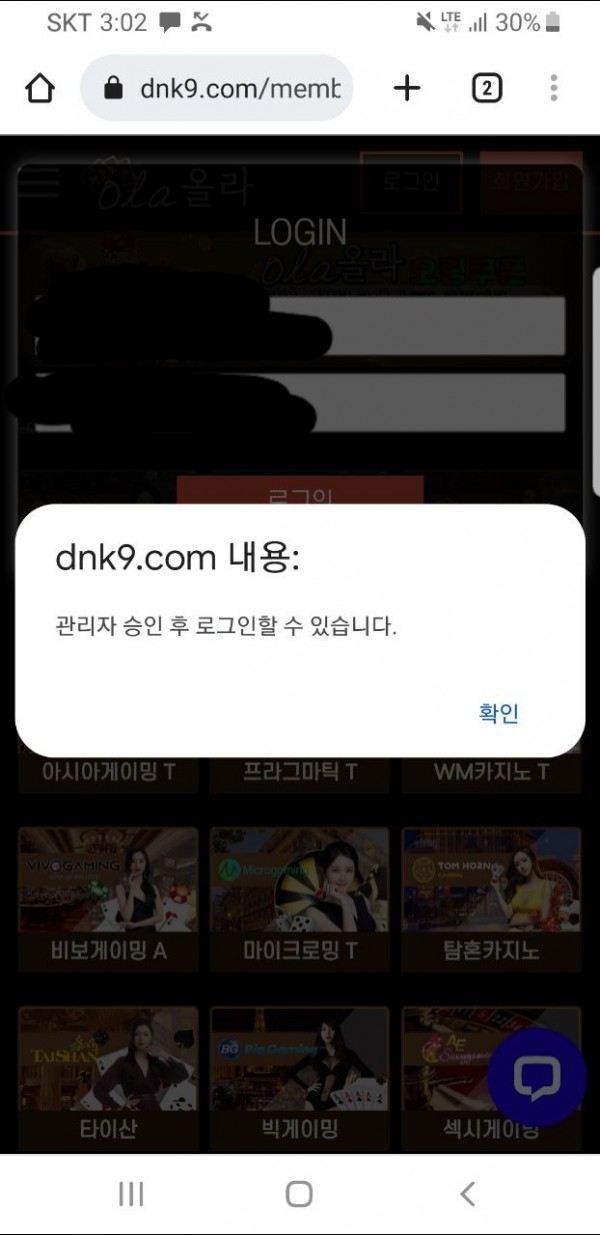The height and width of the screenshot is (1235, 600).
Task: Open Chrome overflow menu
Action: [553, 89]
